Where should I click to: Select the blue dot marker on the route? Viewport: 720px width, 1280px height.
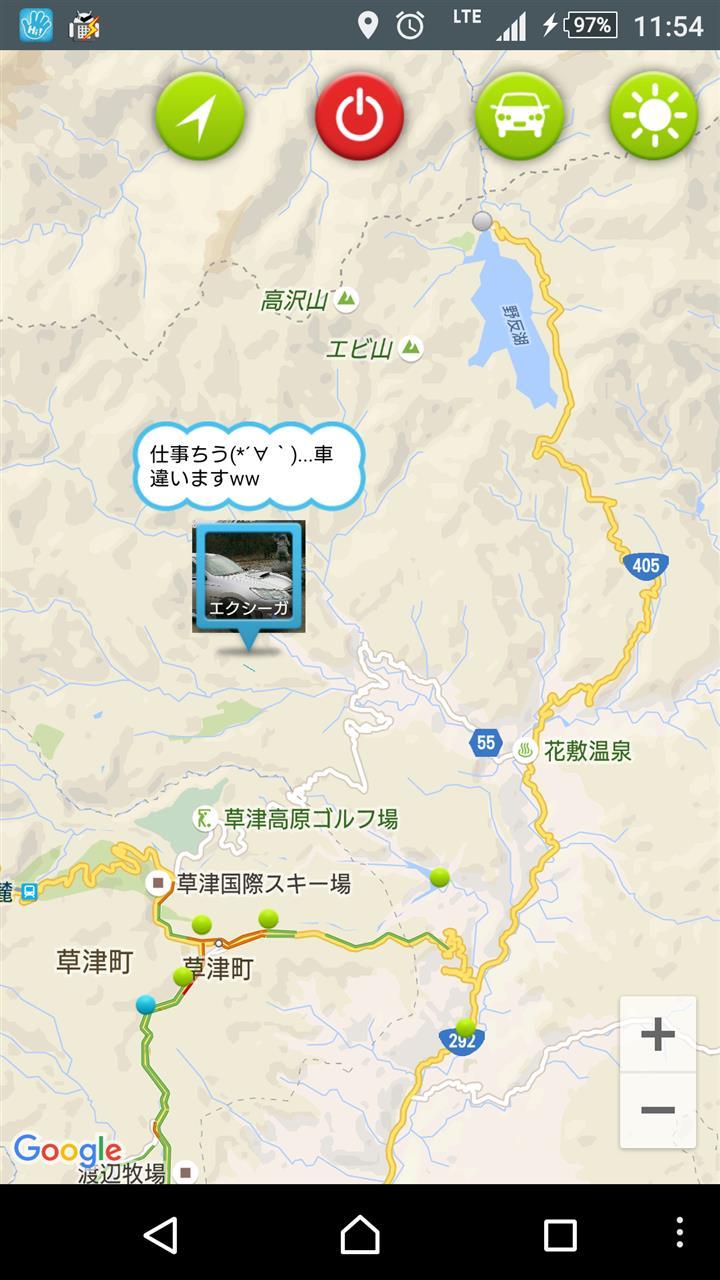(146, 1004)
